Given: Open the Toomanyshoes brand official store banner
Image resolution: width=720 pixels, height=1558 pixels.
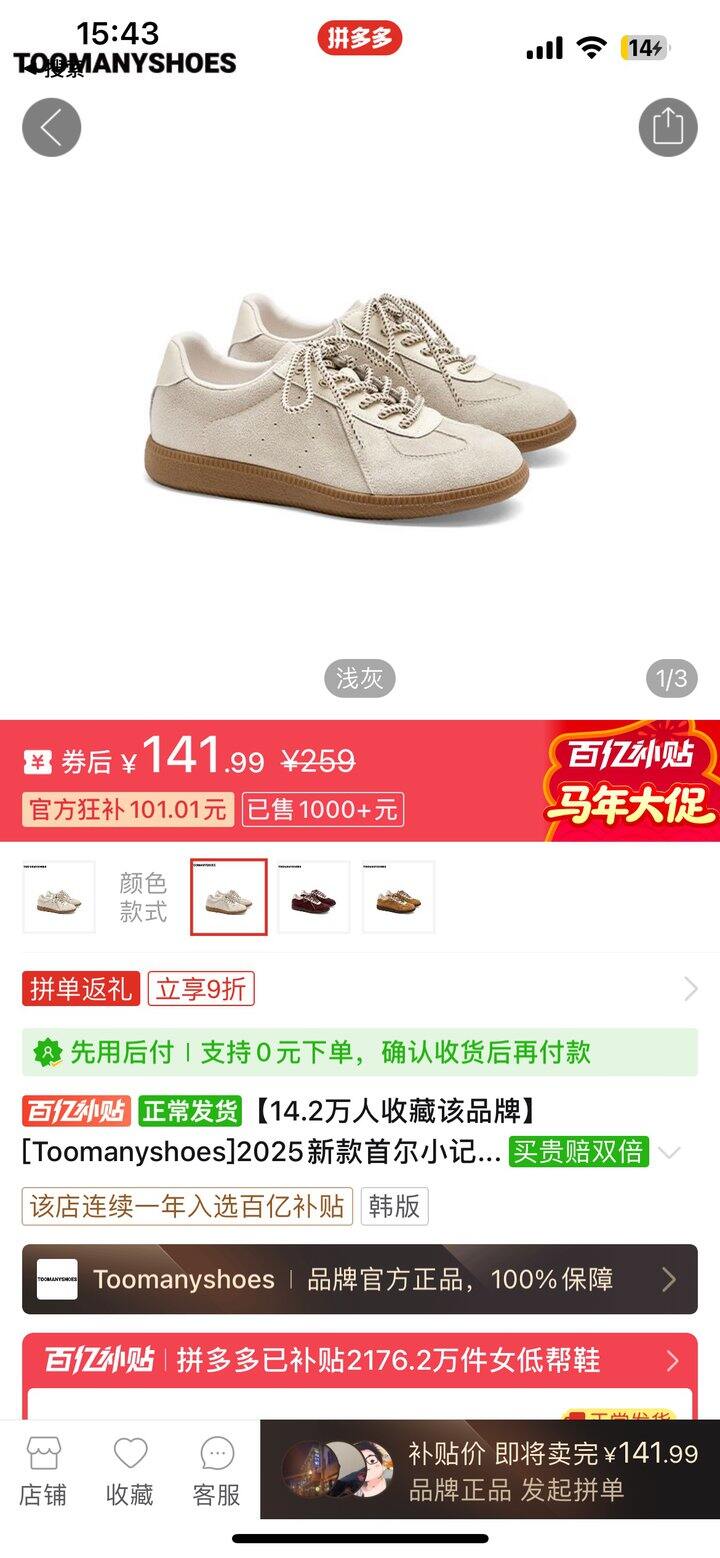Looking at the screenshot, I should tap(360, 1279).
